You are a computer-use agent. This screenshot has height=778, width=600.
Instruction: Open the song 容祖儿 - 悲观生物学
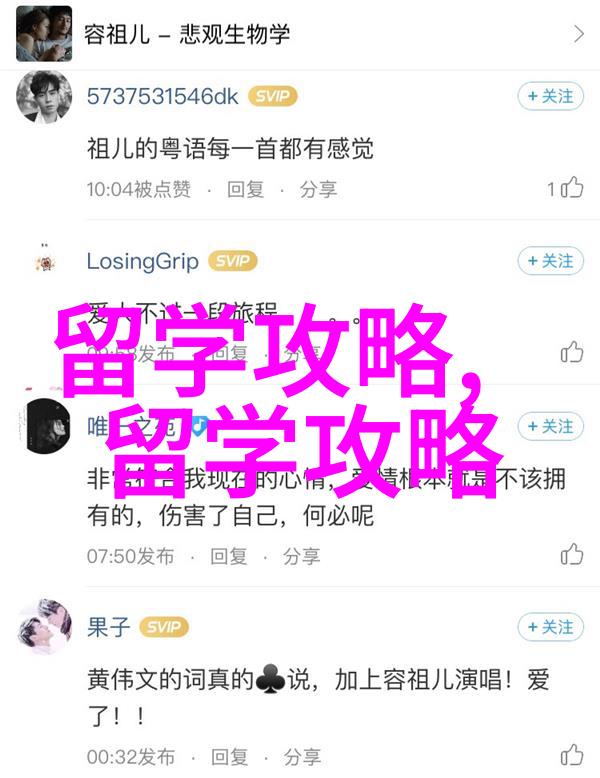pyautogui.click(x=300, y=34)
